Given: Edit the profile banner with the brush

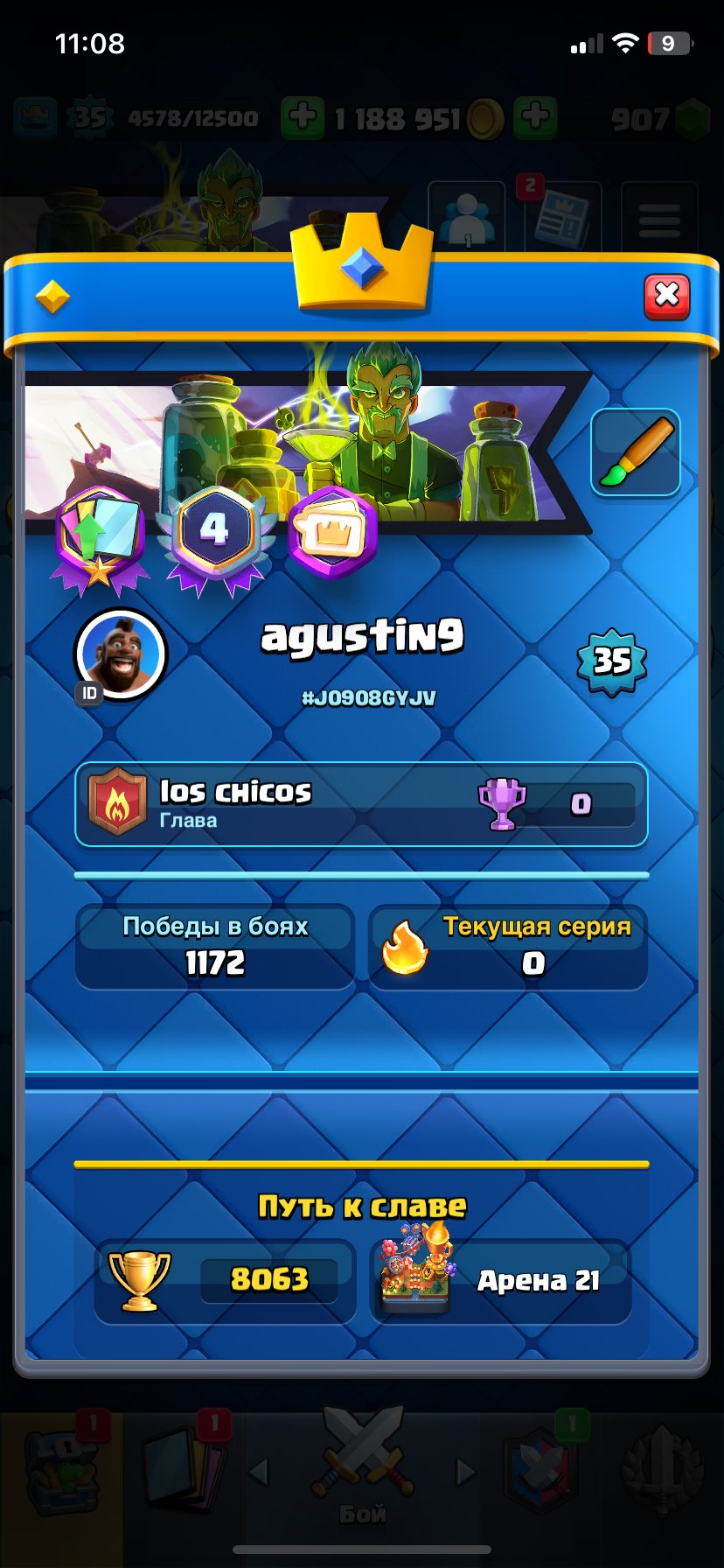Looking at the screenshot, I should 636,452.
